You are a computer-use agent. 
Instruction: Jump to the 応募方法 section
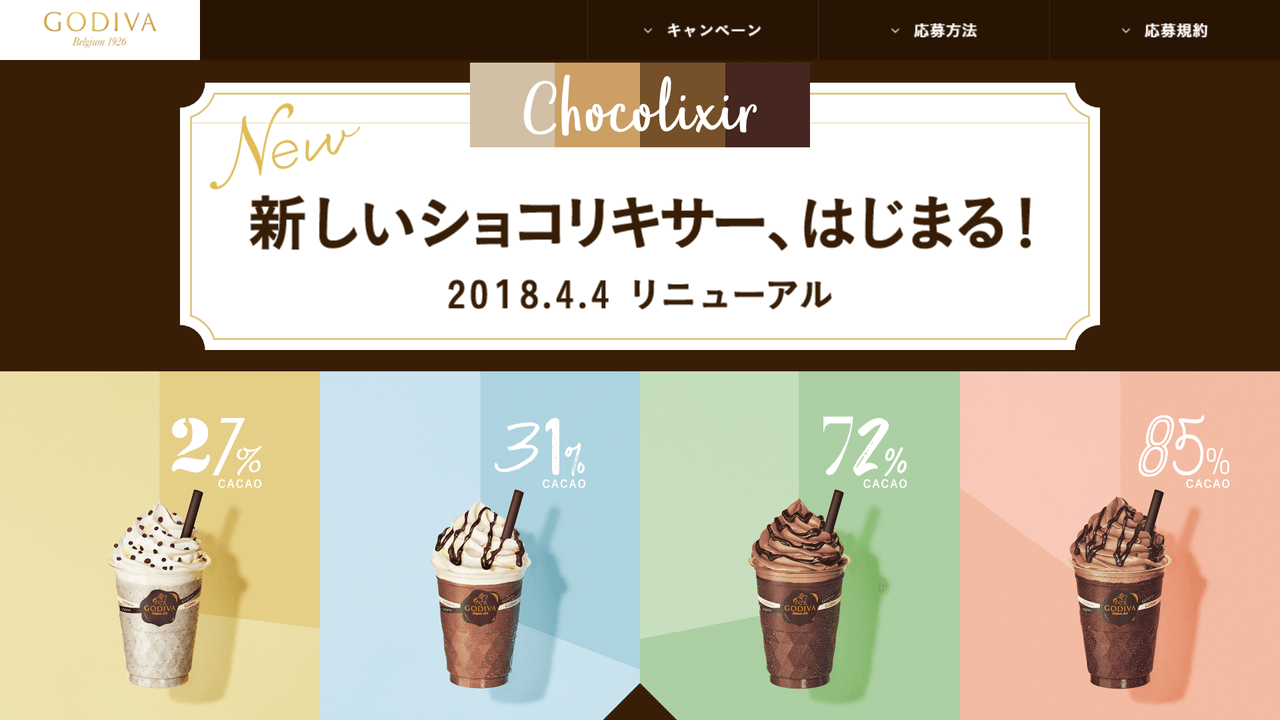coord(934,30)
